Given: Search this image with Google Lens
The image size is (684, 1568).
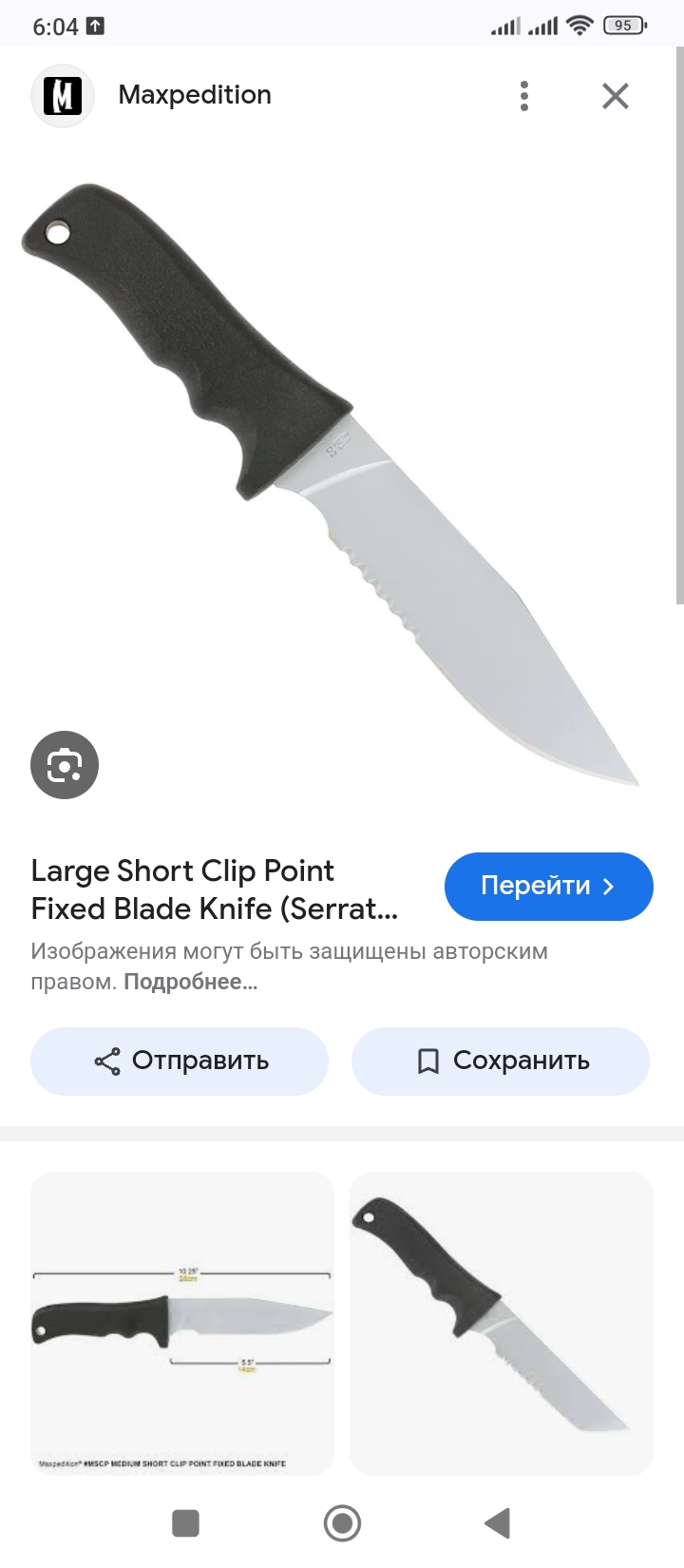Looking at the screenshot, I should [x=65, y=765].
